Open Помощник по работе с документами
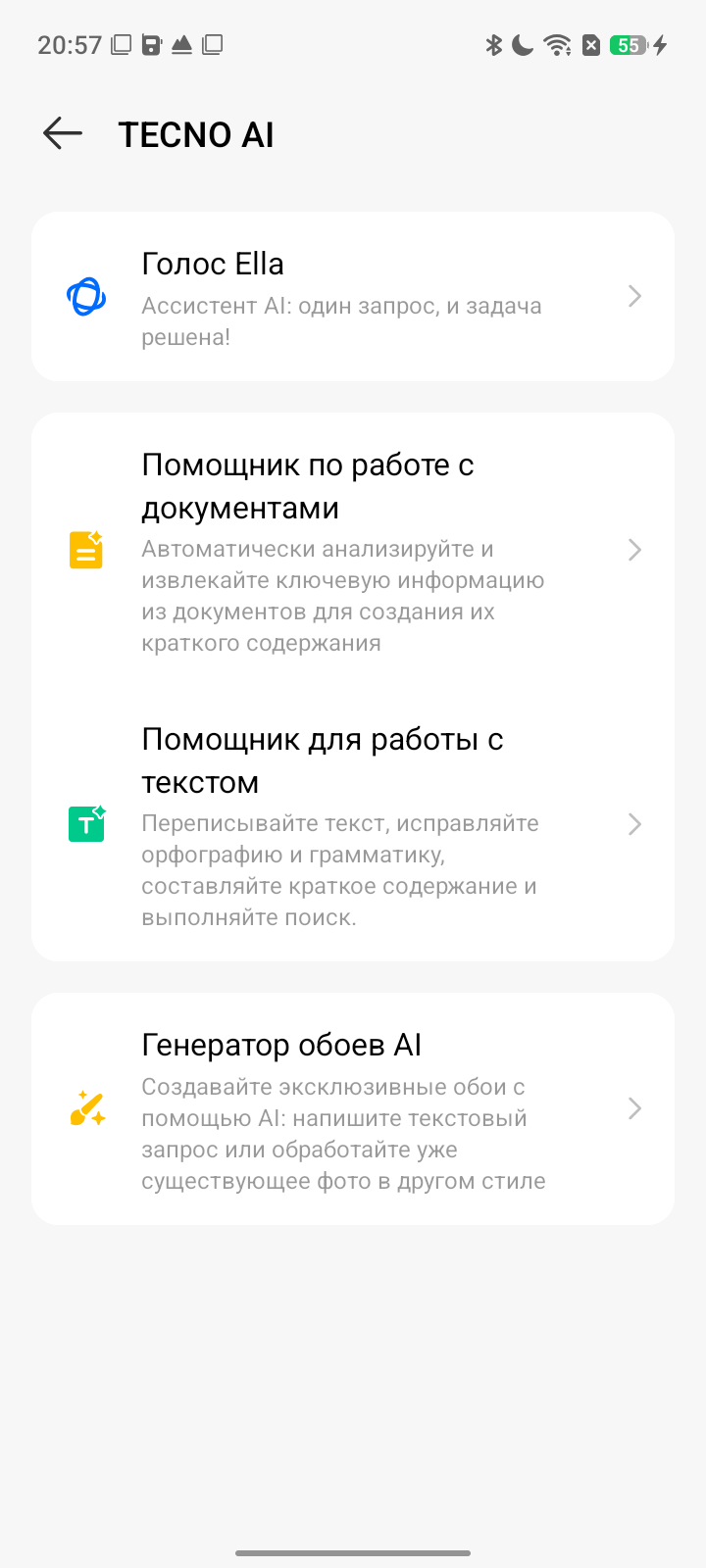Viewport: 706px width, 1568px height. (353, 550)
